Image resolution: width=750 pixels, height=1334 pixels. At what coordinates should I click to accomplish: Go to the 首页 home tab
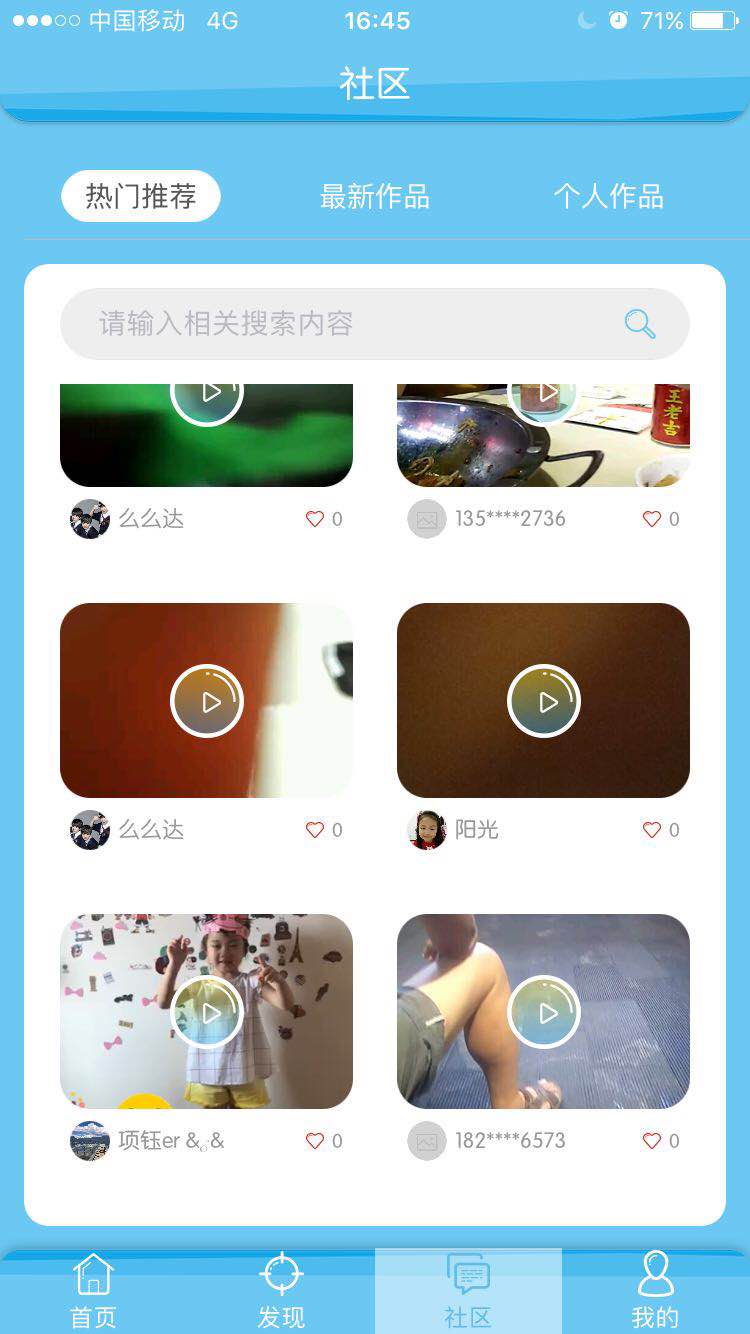point(93,1291)
